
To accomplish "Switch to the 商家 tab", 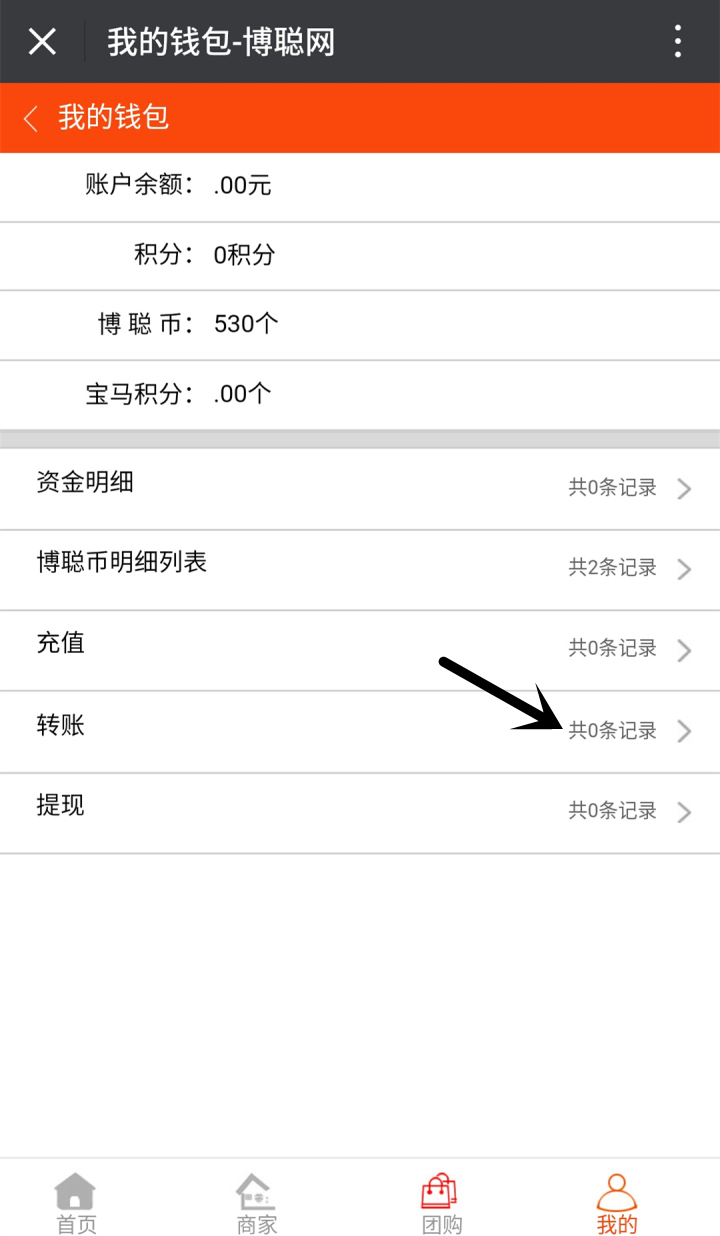I will click(x=256, y=1204).
